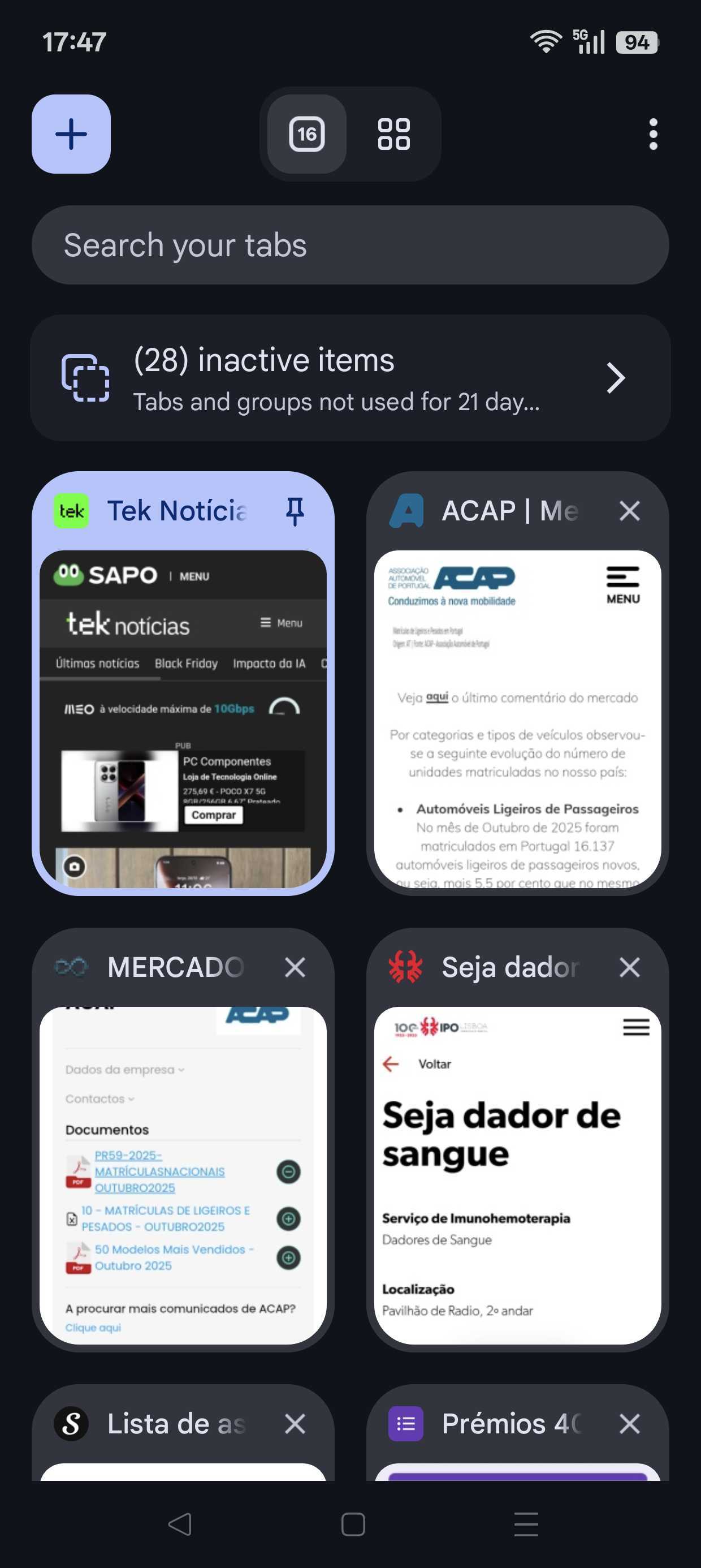This screenshot has width=701, height=1568.
Task: Go back with the system back button
Action: coord(180,1524)
